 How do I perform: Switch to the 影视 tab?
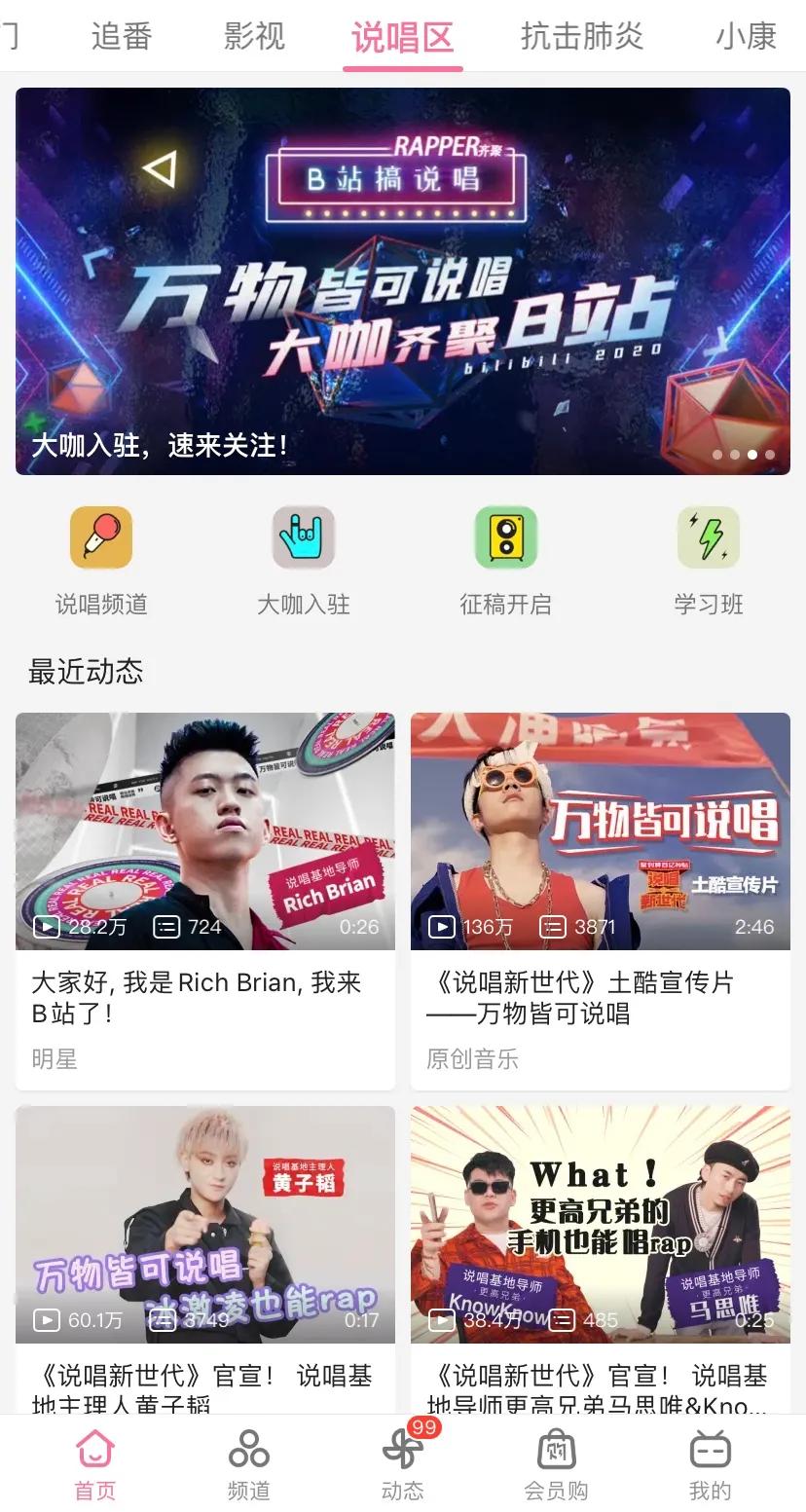click(254, 37)
